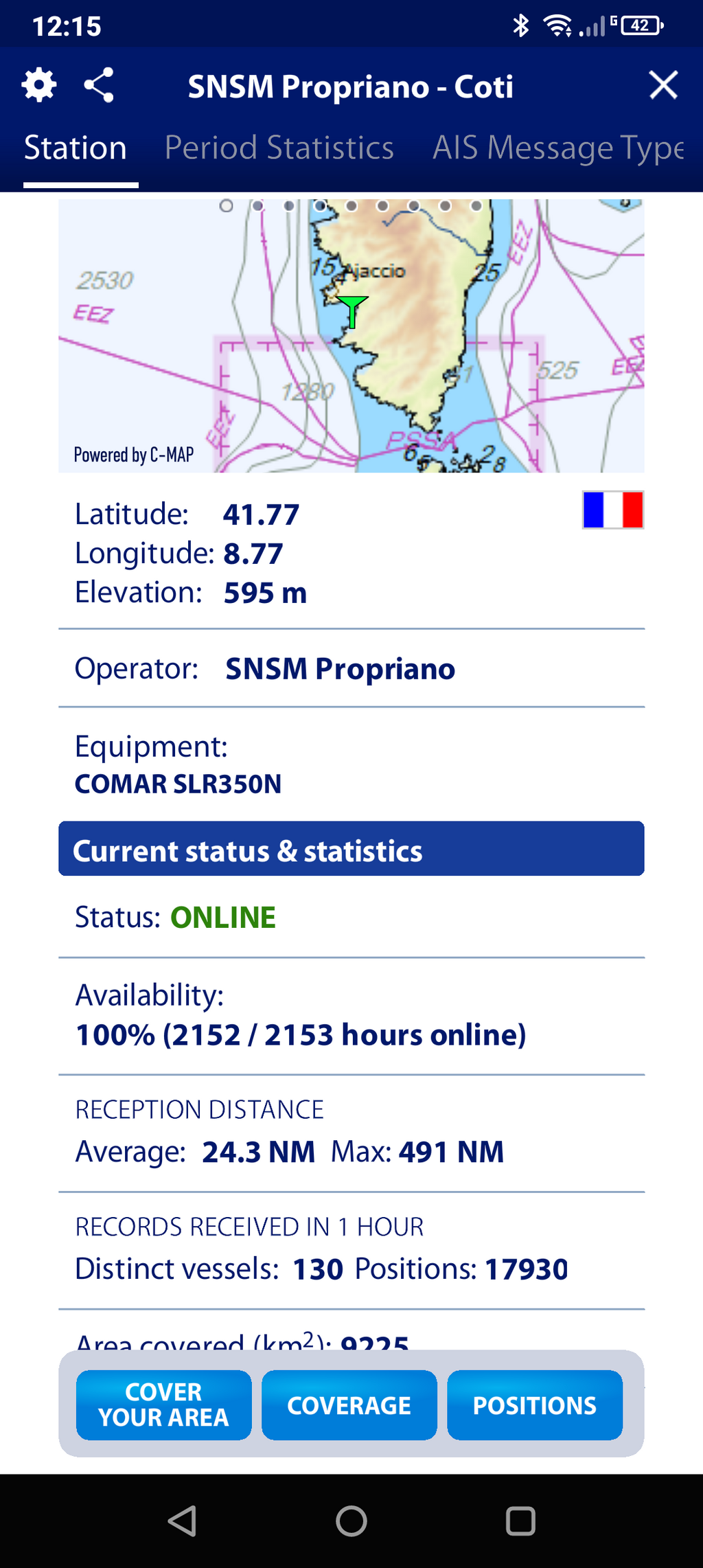
Task: View Positions received by this station
Action: click(x=535, y=1405)
